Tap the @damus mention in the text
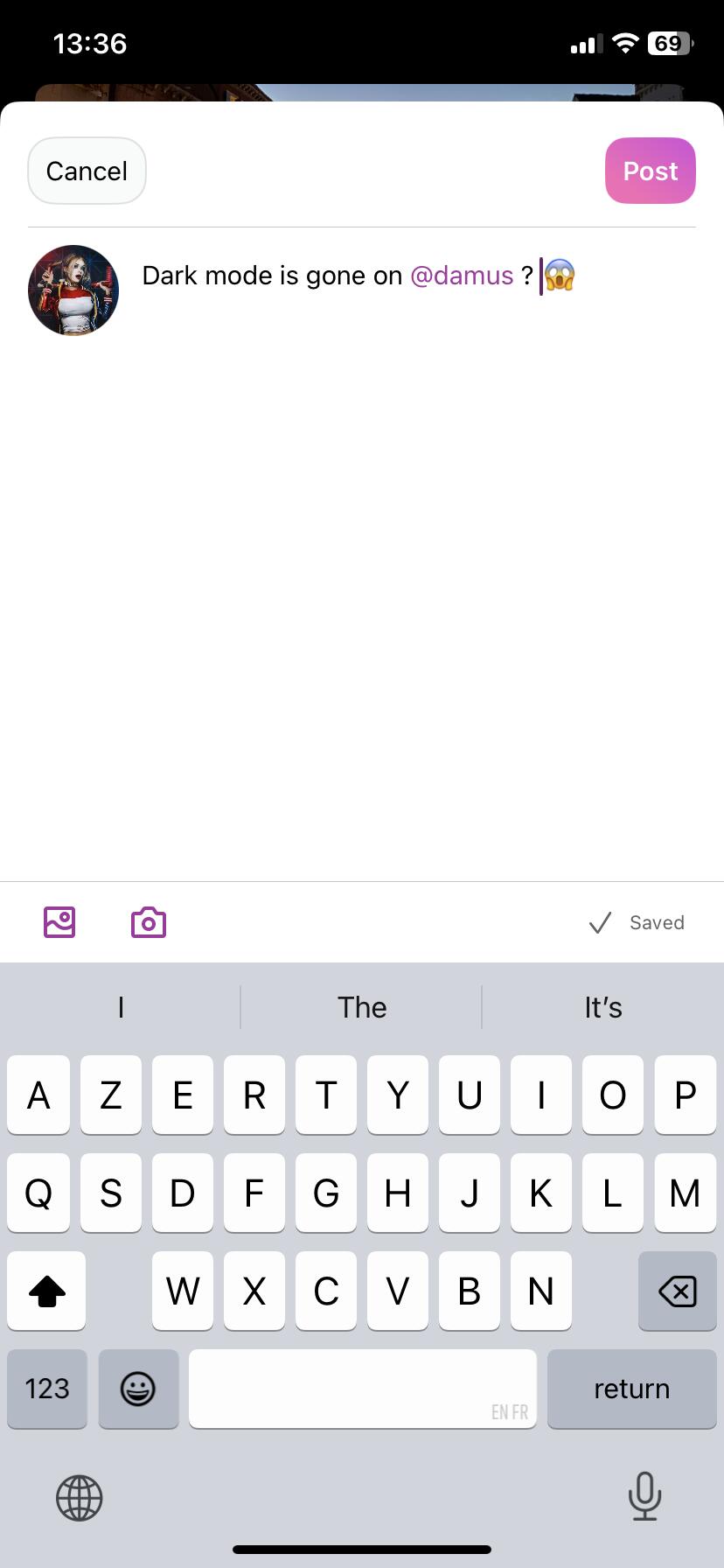 tap(462, 276)
